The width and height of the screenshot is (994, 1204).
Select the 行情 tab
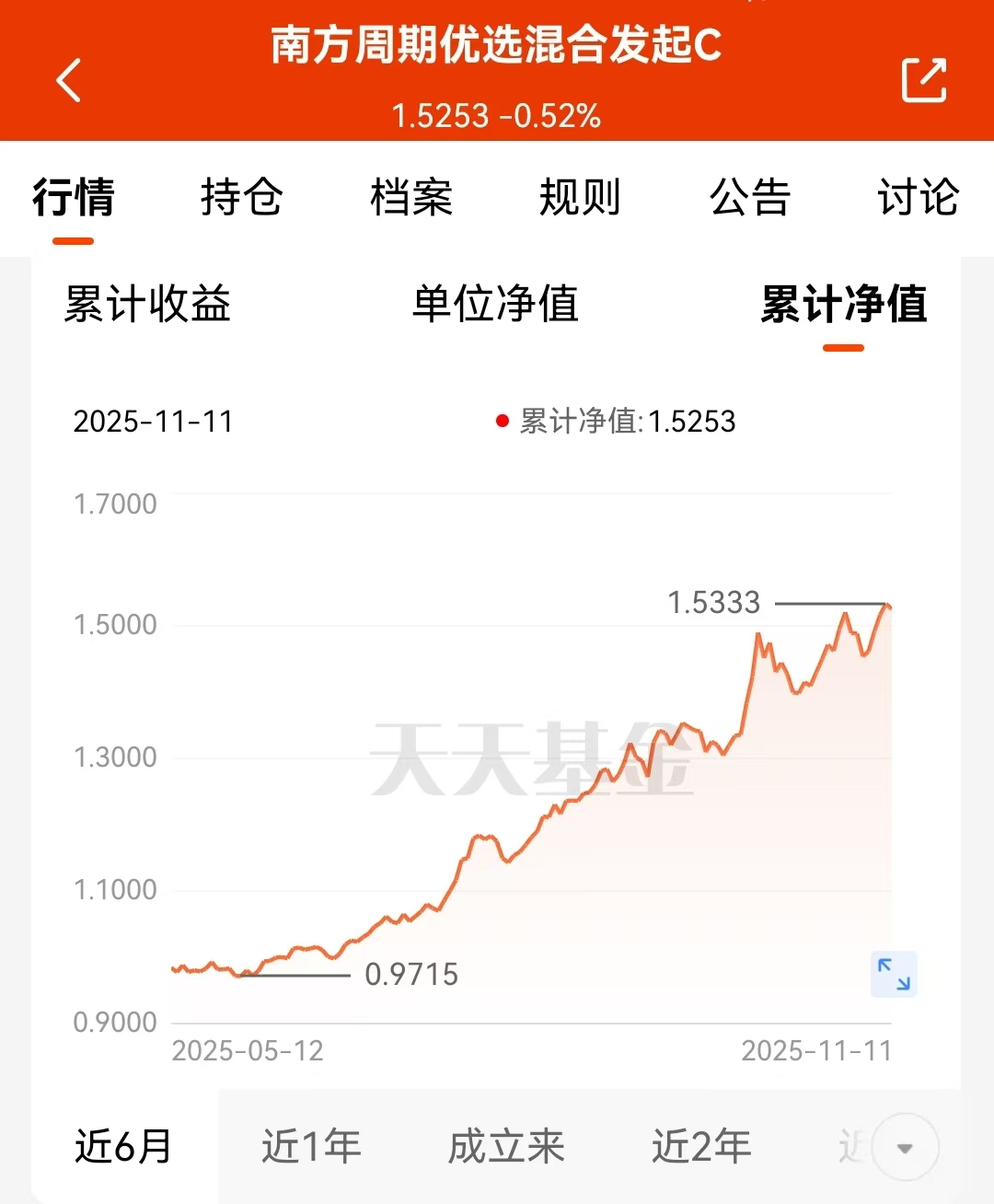[x=74, y=197]
